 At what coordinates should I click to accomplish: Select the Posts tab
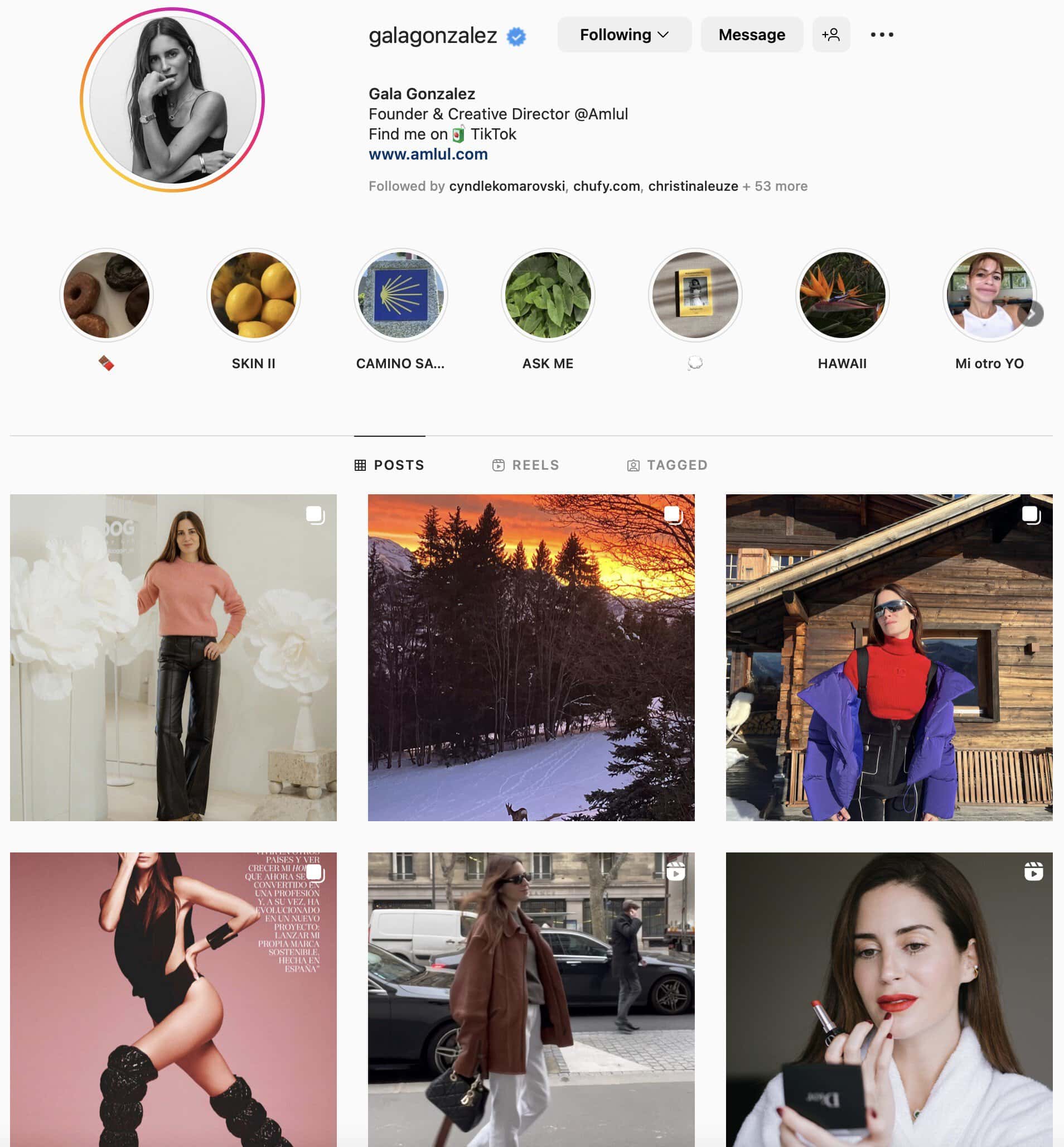[390, 465]
